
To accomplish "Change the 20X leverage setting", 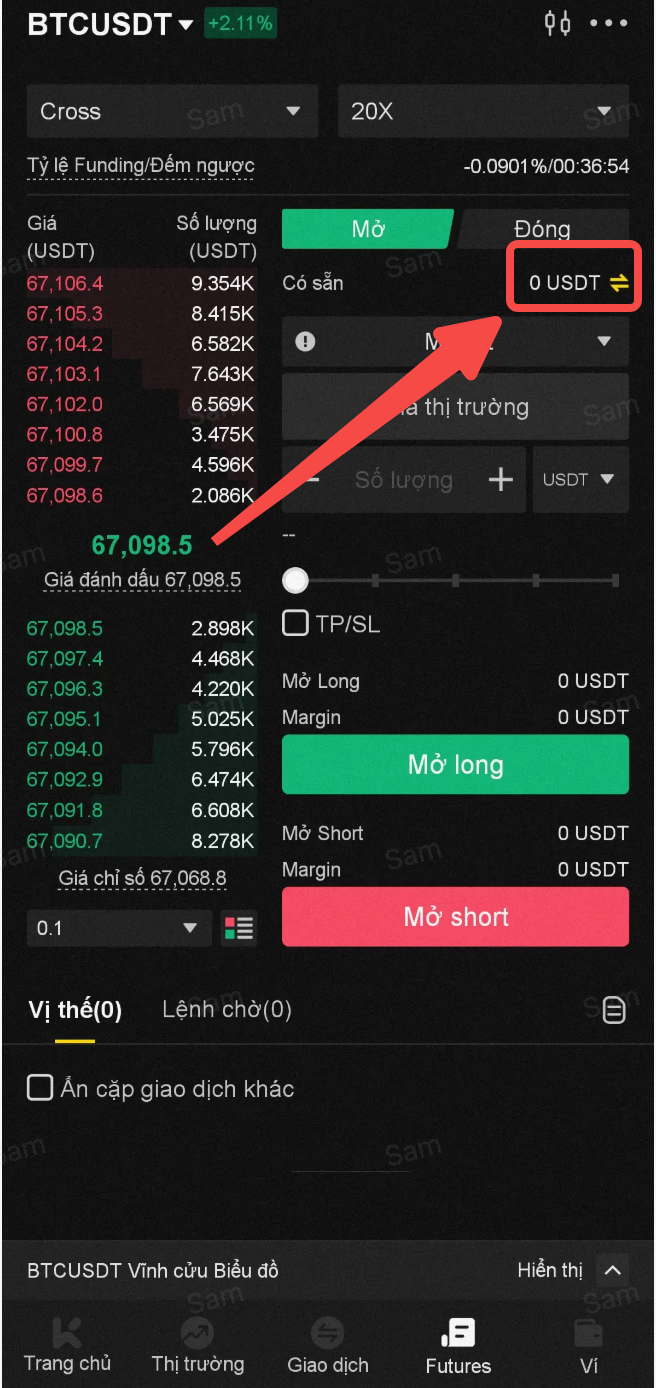I will (483, 111).
